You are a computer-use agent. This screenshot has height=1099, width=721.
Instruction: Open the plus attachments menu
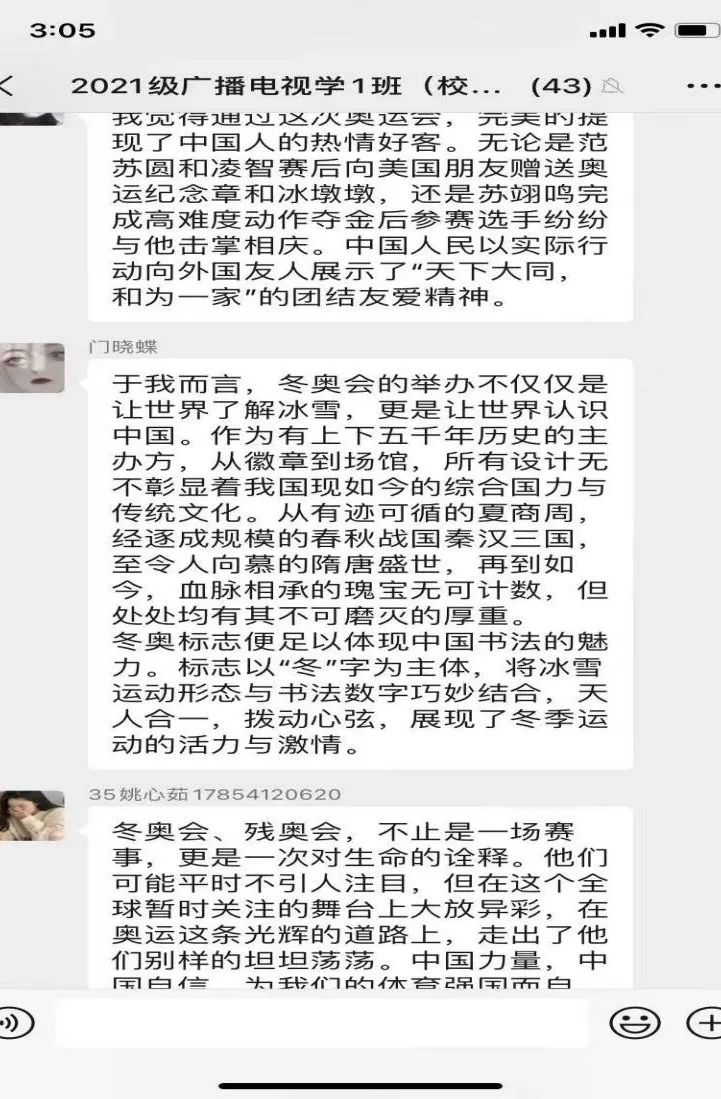[x=706, y=1023]
